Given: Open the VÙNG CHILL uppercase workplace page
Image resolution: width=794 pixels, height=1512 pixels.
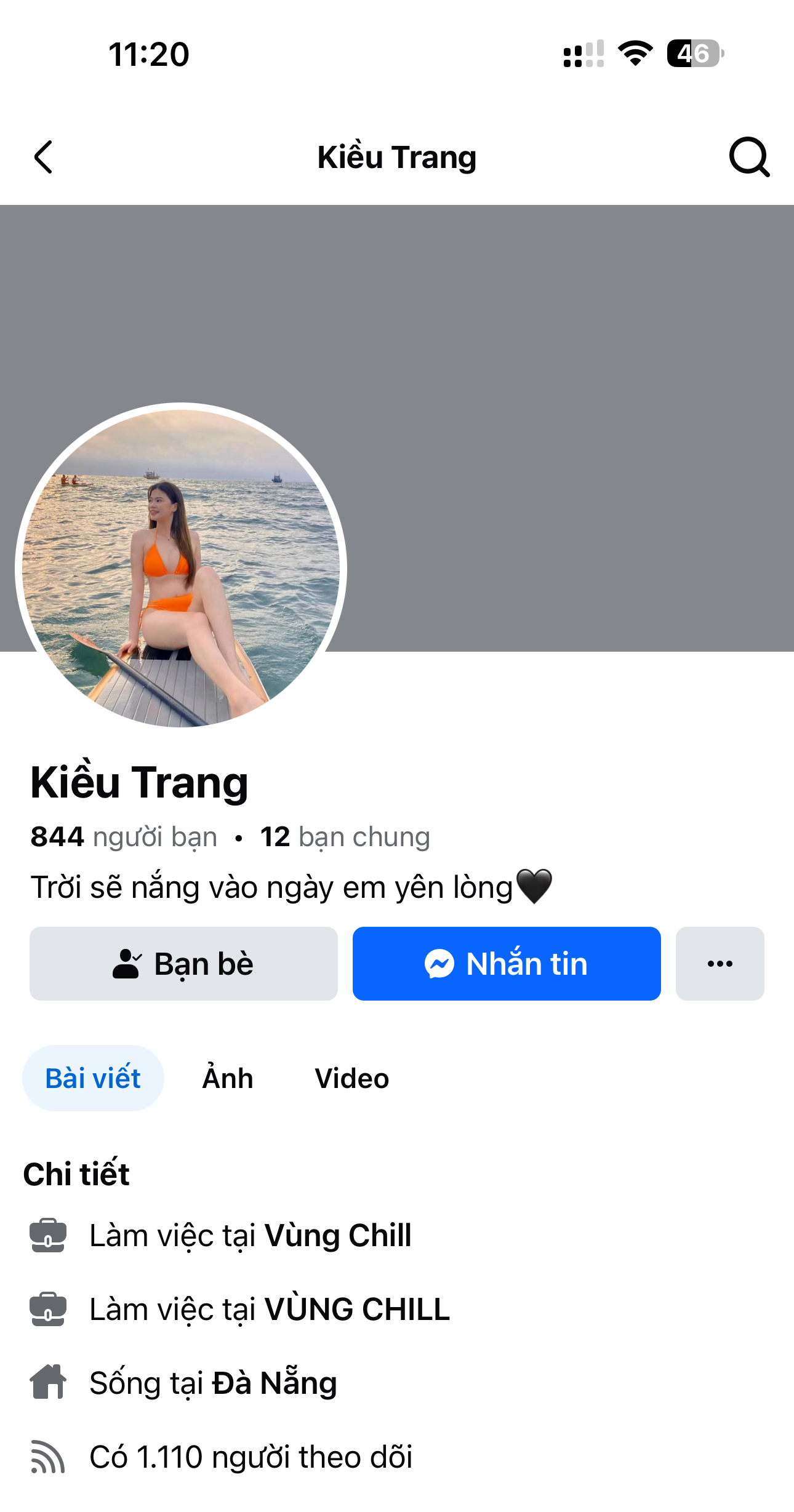Looking at the screenshot, I should pyautogui.click(x=357, y=1309).
